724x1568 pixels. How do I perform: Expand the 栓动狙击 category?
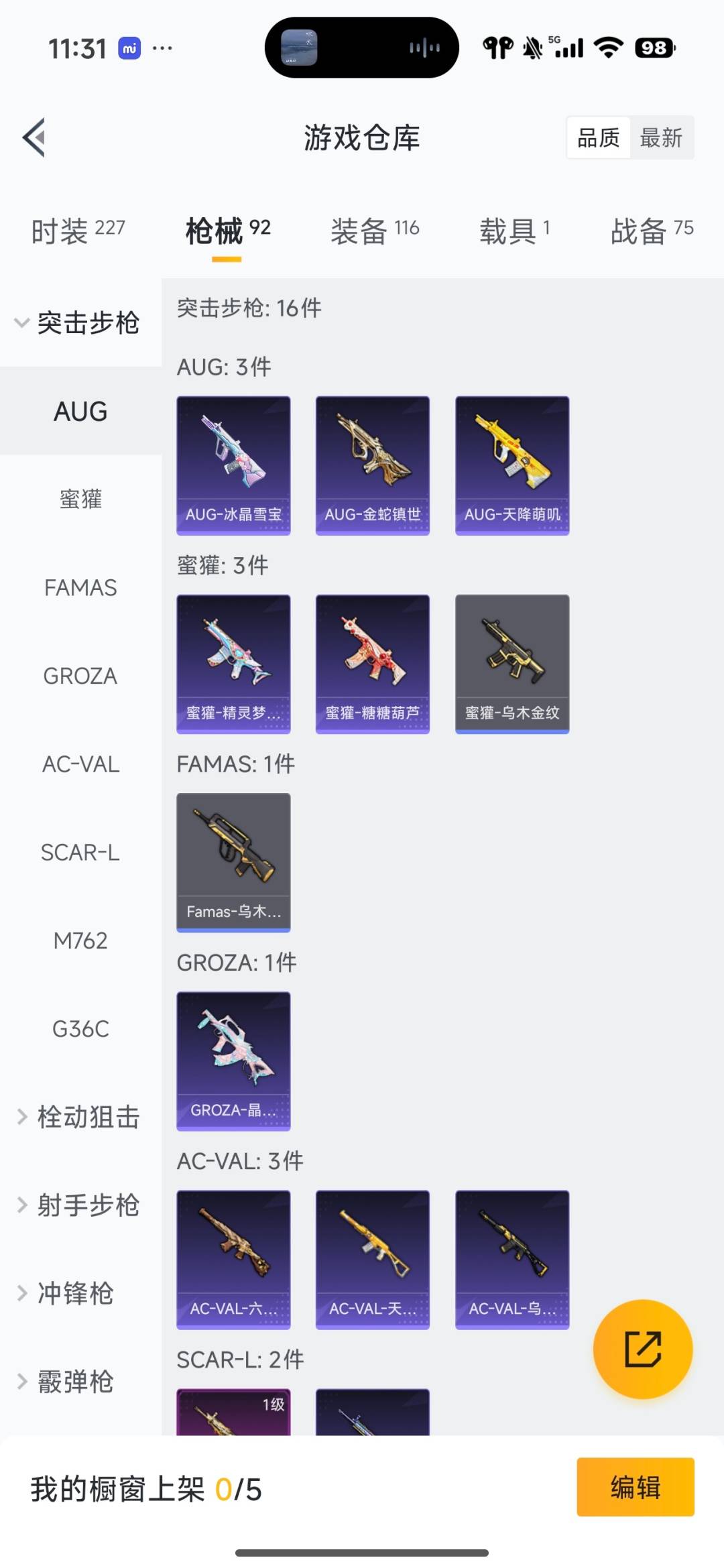point(79,1117)
